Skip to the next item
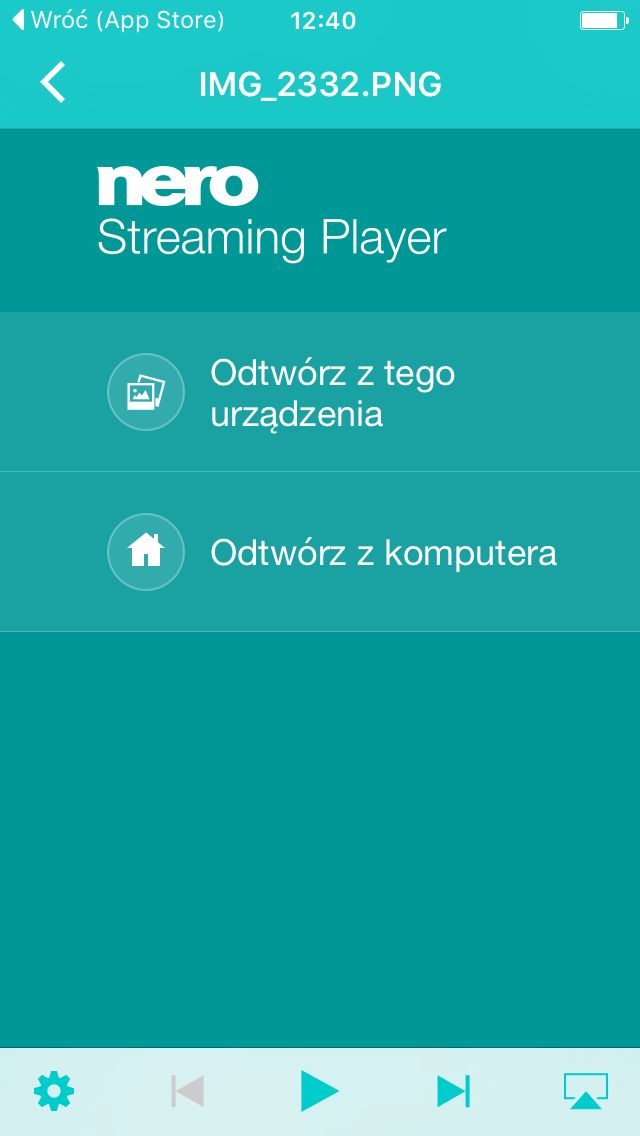Image resolution: width=640 pixels, height=1136 pixels. tap(454, 1090)
